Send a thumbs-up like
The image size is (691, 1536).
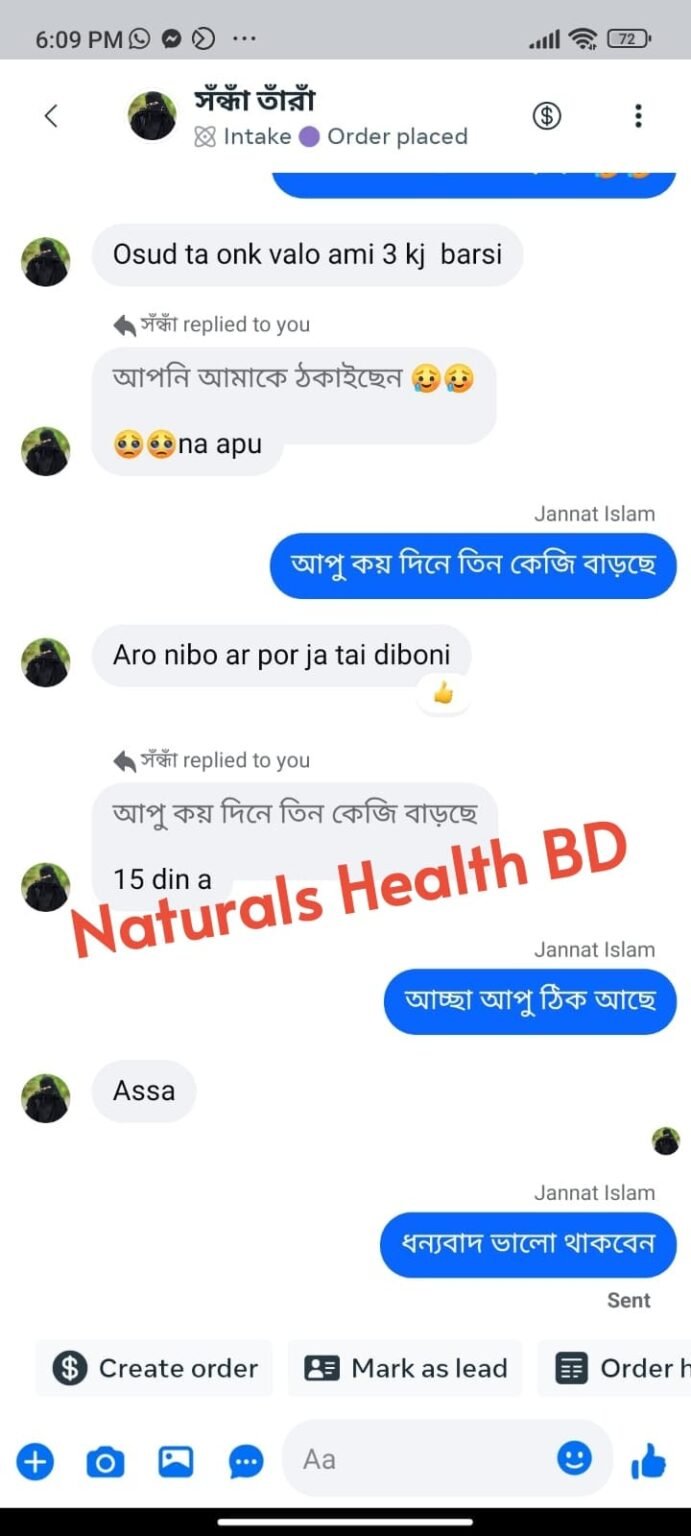(648, 1462)
